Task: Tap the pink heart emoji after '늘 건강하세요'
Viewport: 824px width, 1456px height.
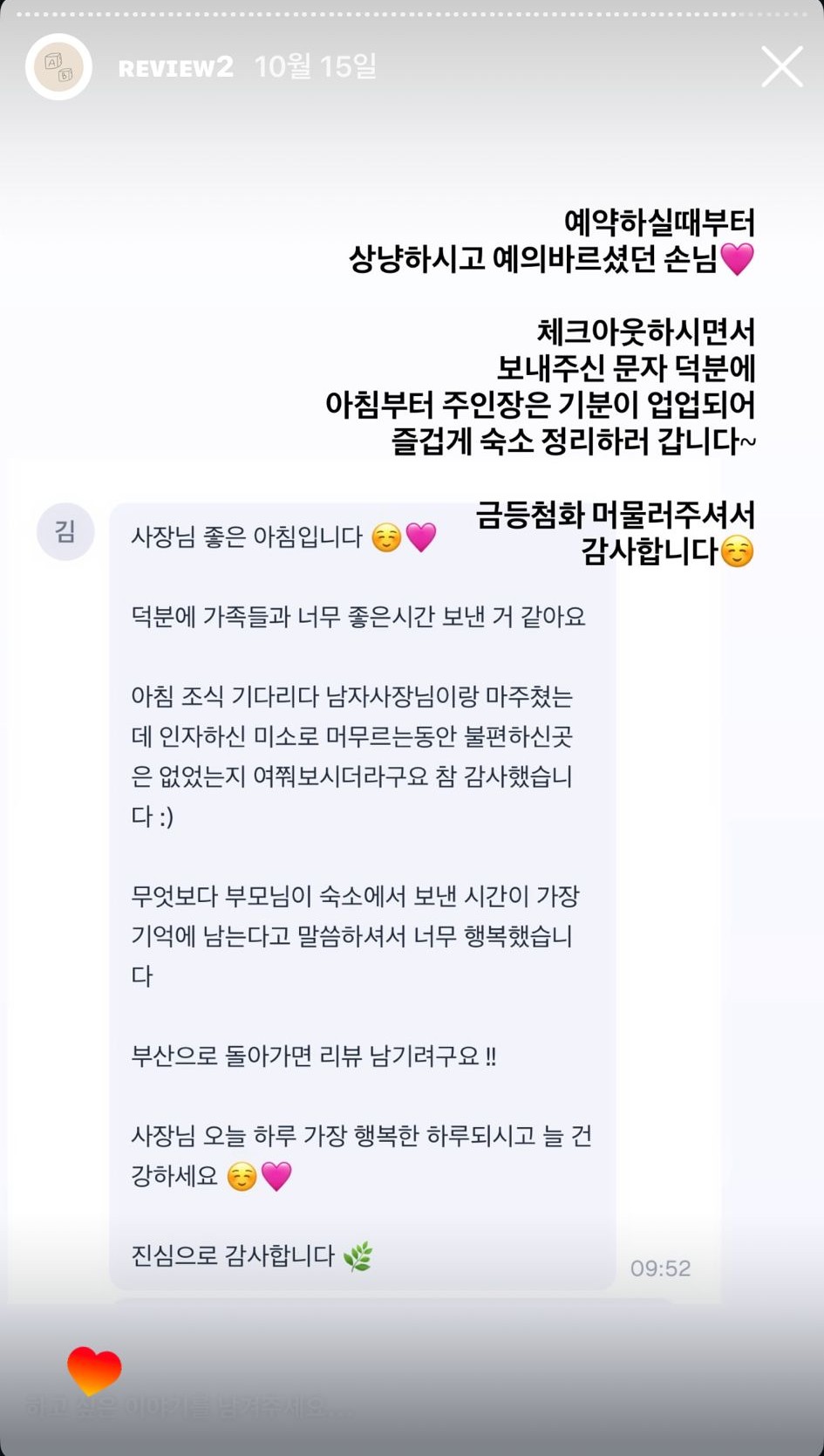Action: point(276,1174)
